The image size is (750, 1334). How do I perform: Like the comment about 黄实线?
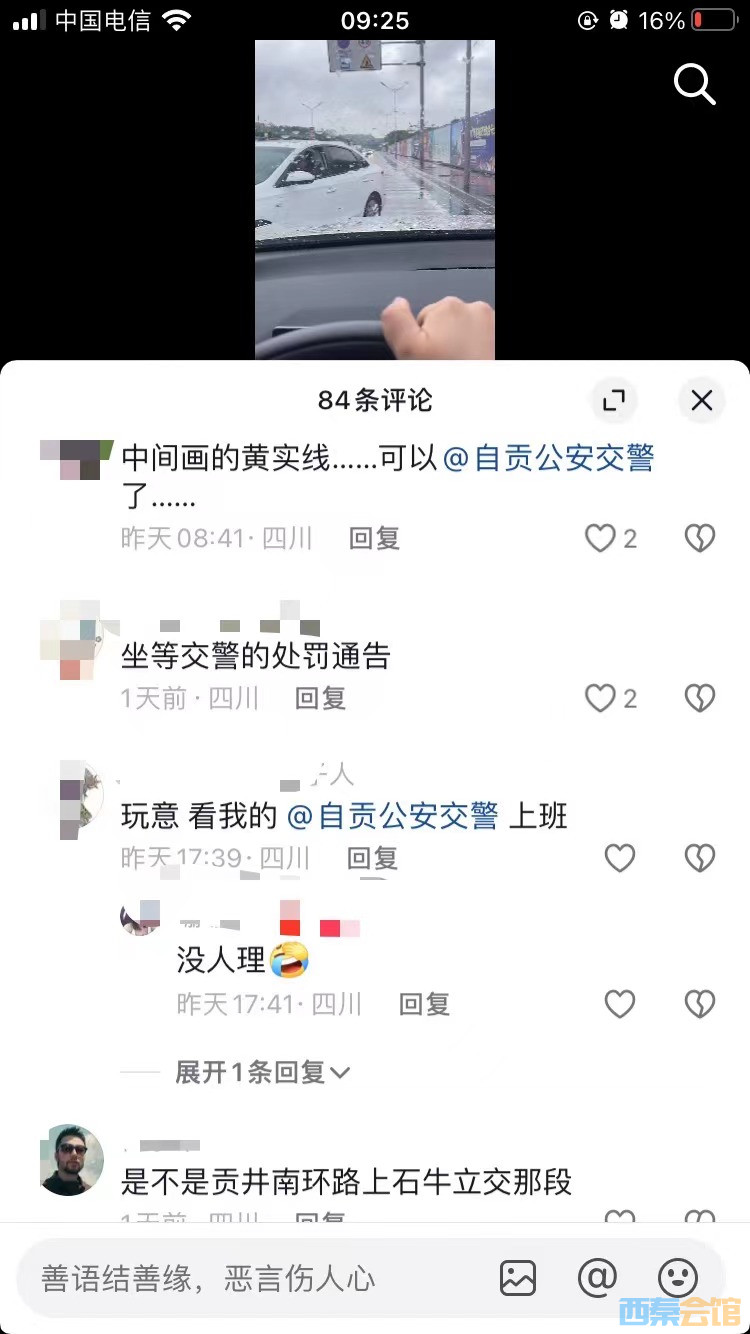(601, 539)
